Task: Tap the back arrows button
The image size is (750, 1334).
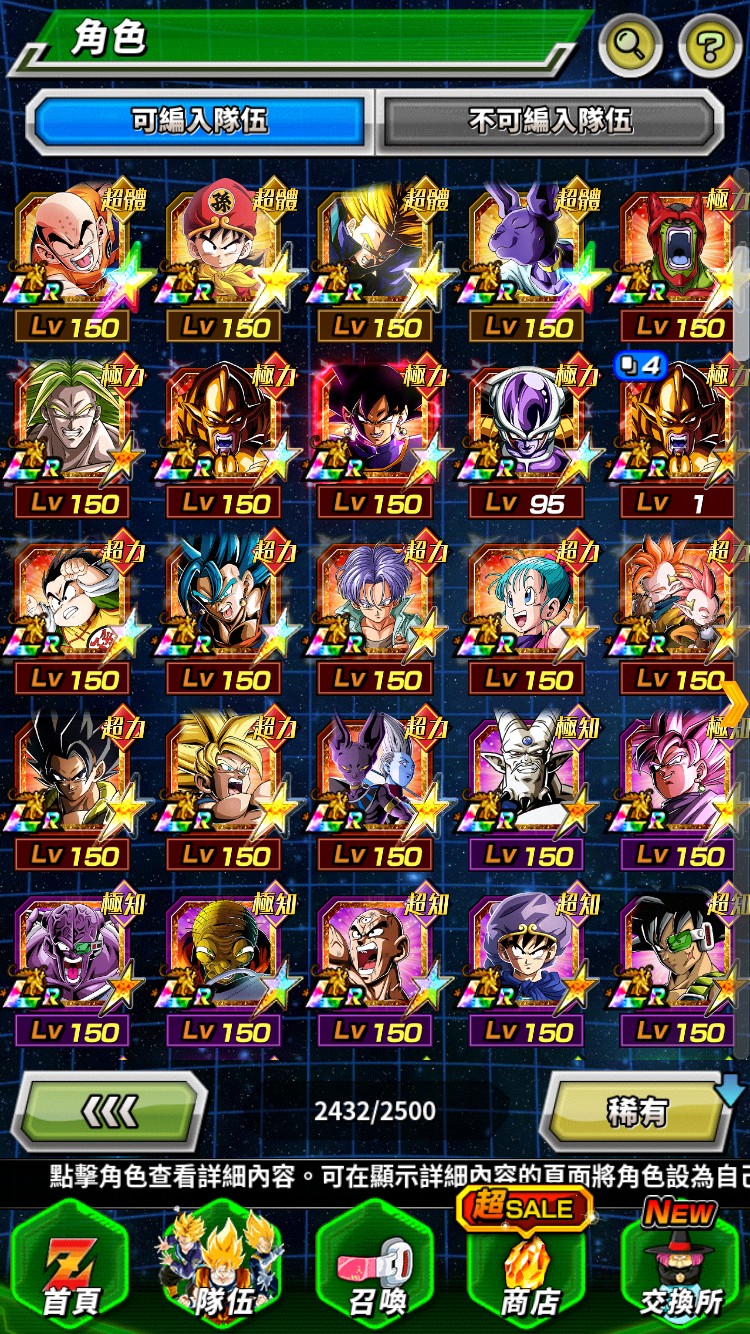Action: tap(108, 1111)
